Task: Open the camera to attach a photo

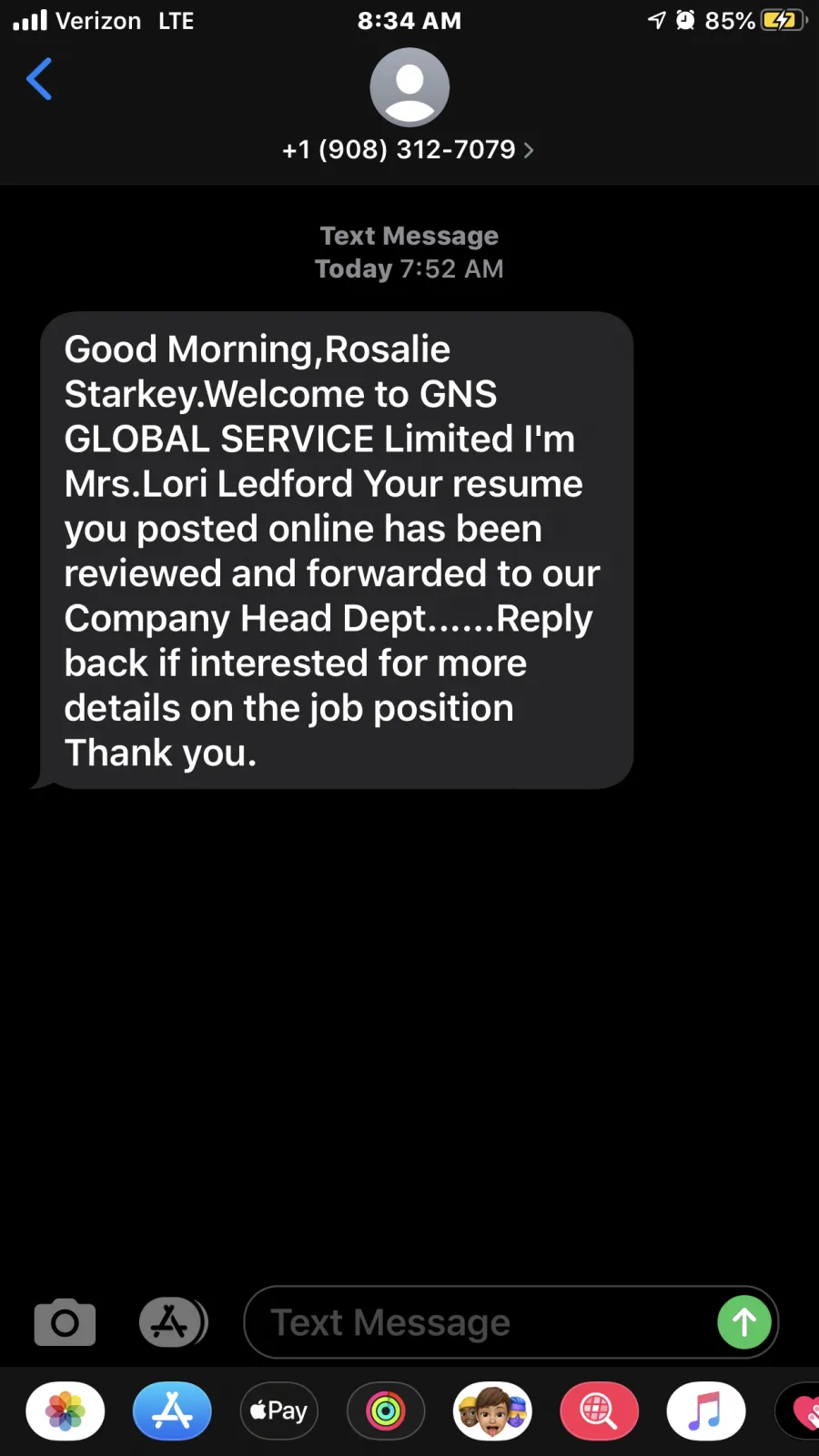Action: pos(65,1322)
